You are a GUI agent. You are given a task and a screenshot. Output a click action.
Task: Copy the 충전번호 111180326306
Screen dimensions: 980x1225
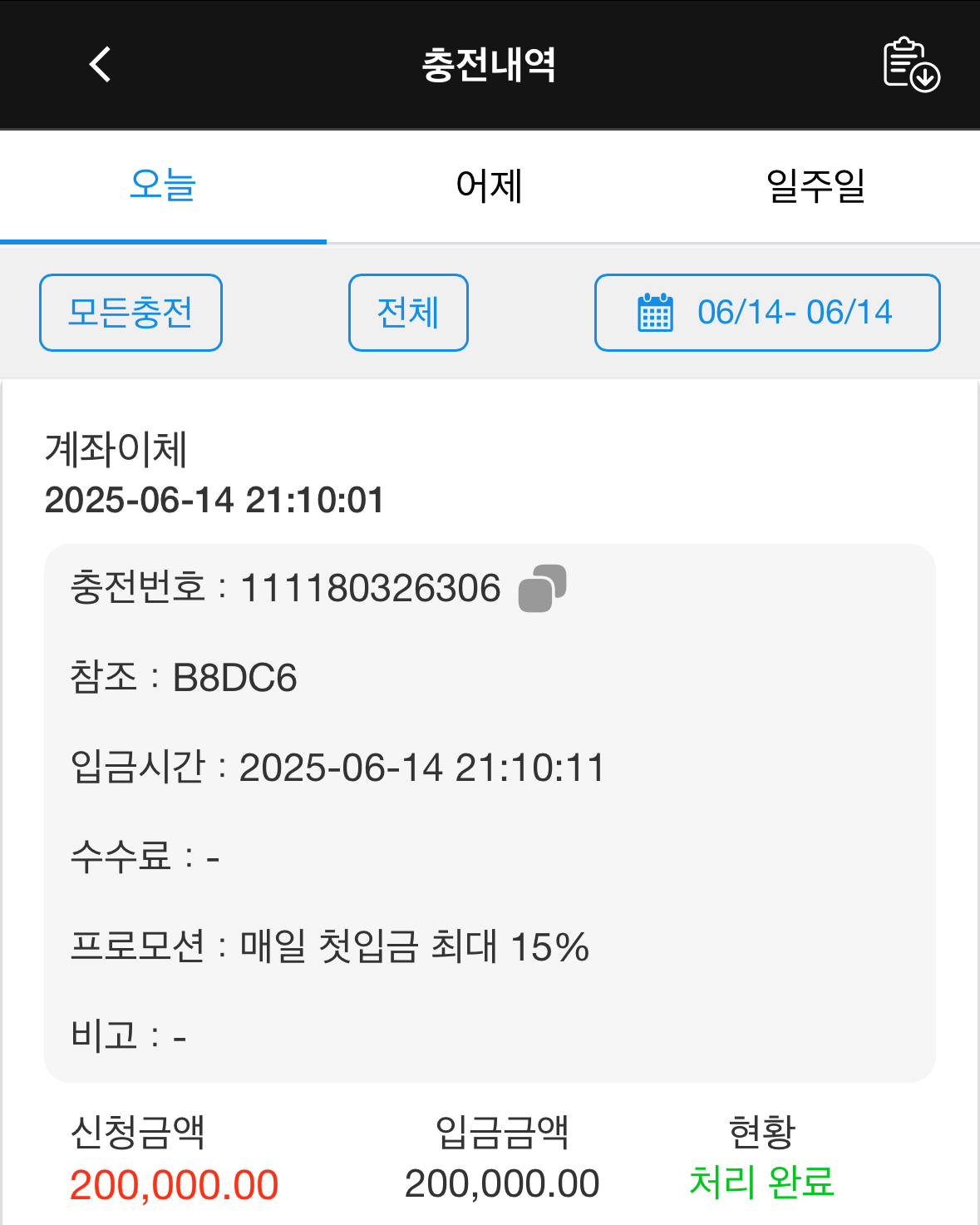[x=542, y=588]
